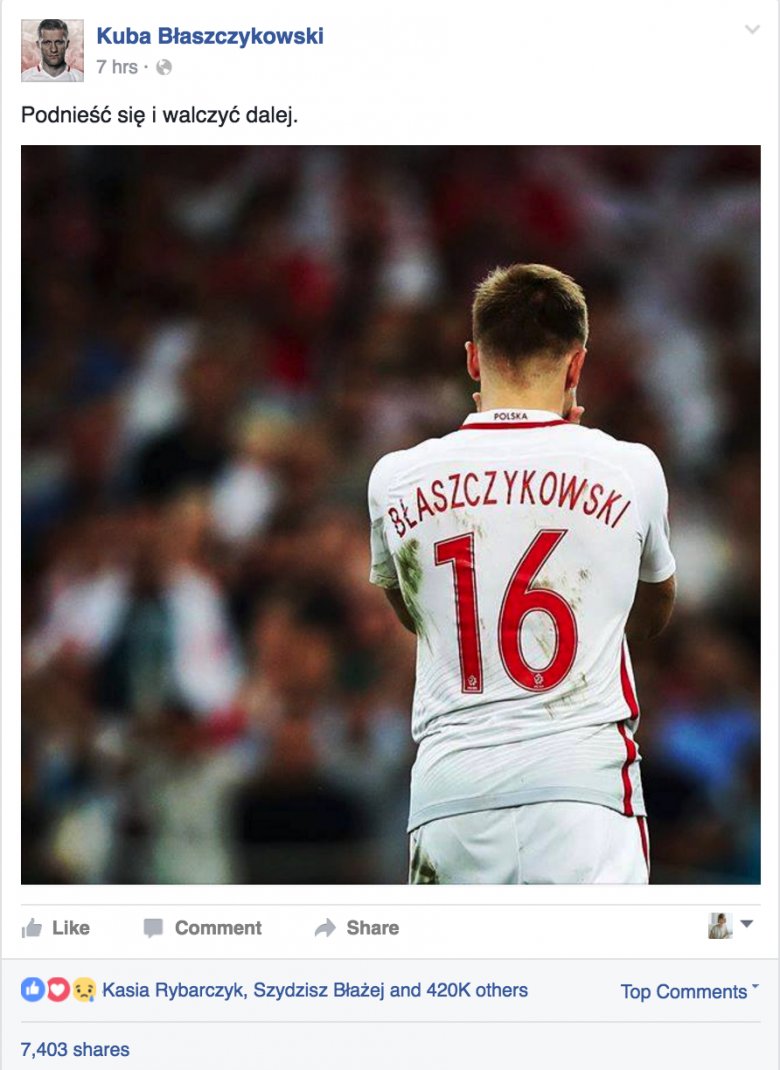
Task: Change the Top Comments sort order
Action: click(688, 991)
